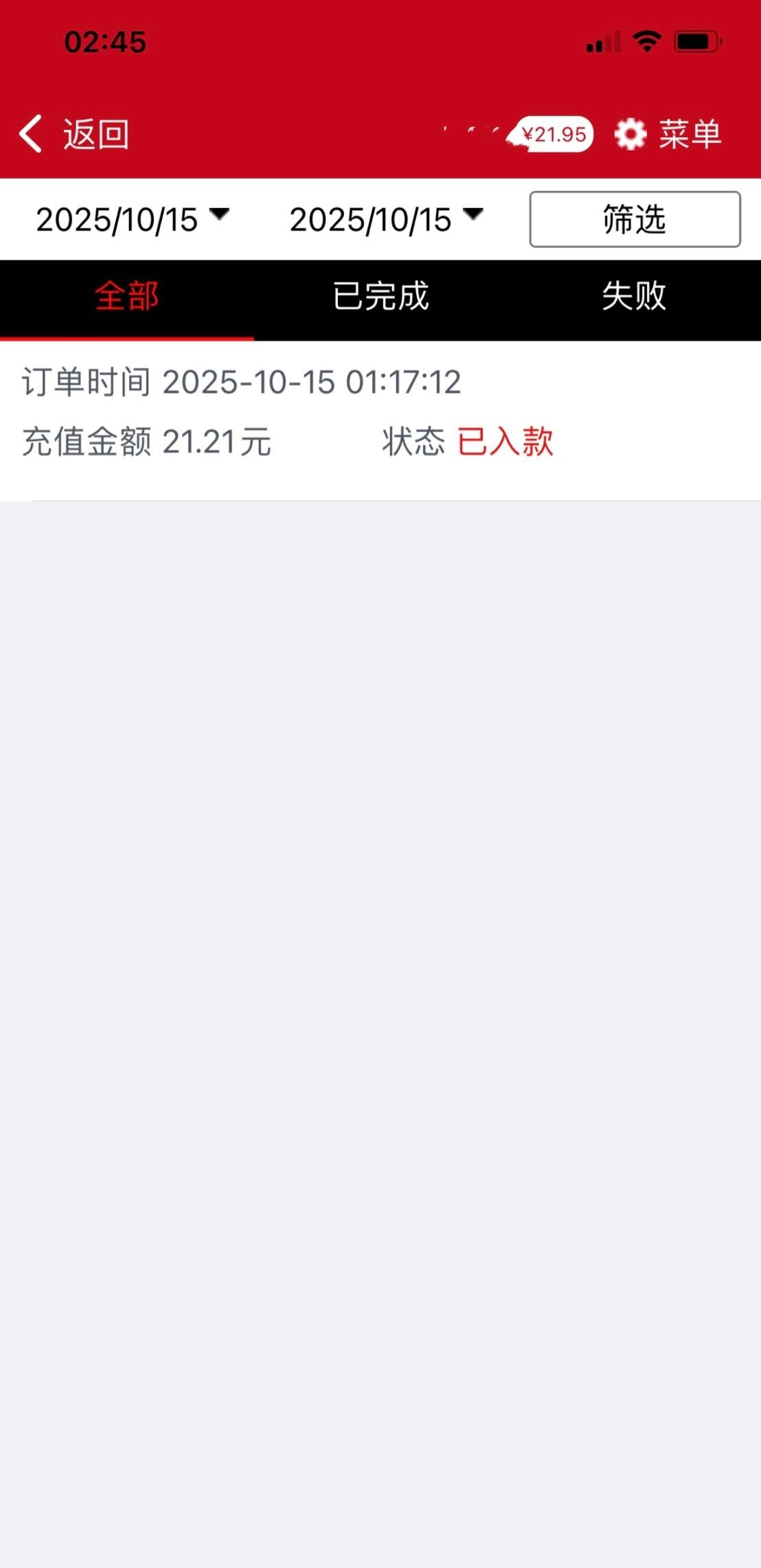Open the end date picker
This screenshot has width=761, height=1568.
click(x=386, y=219)
